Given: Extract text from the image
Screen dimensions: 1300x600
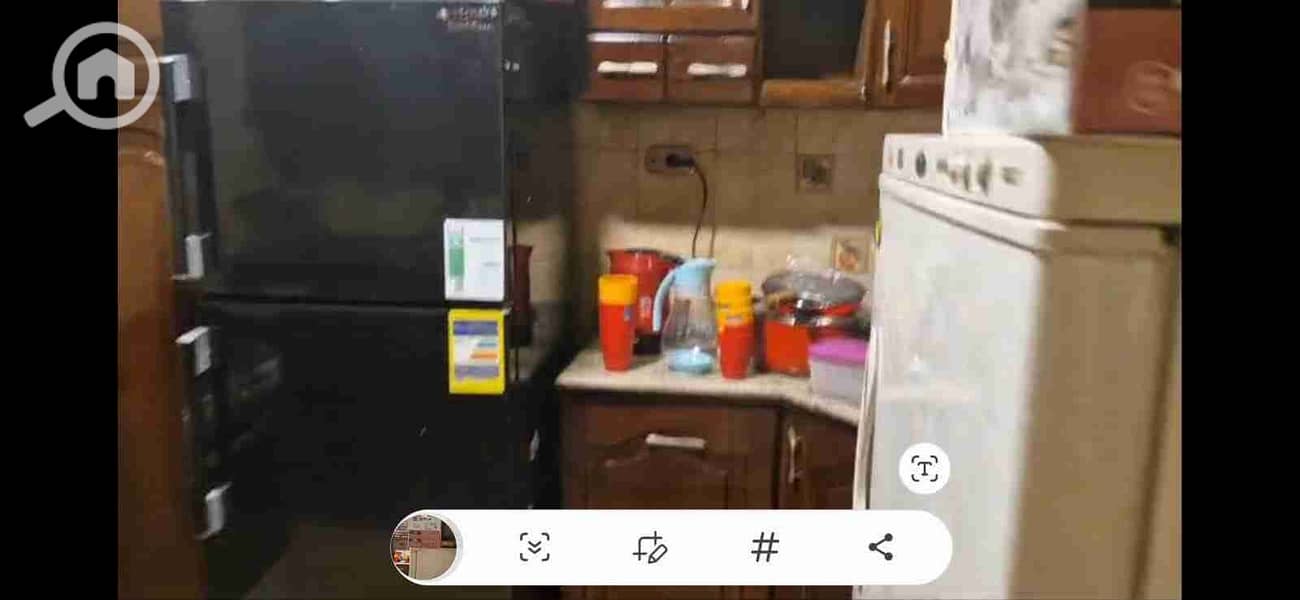Looking at the screenshot, I should point(924,468).
